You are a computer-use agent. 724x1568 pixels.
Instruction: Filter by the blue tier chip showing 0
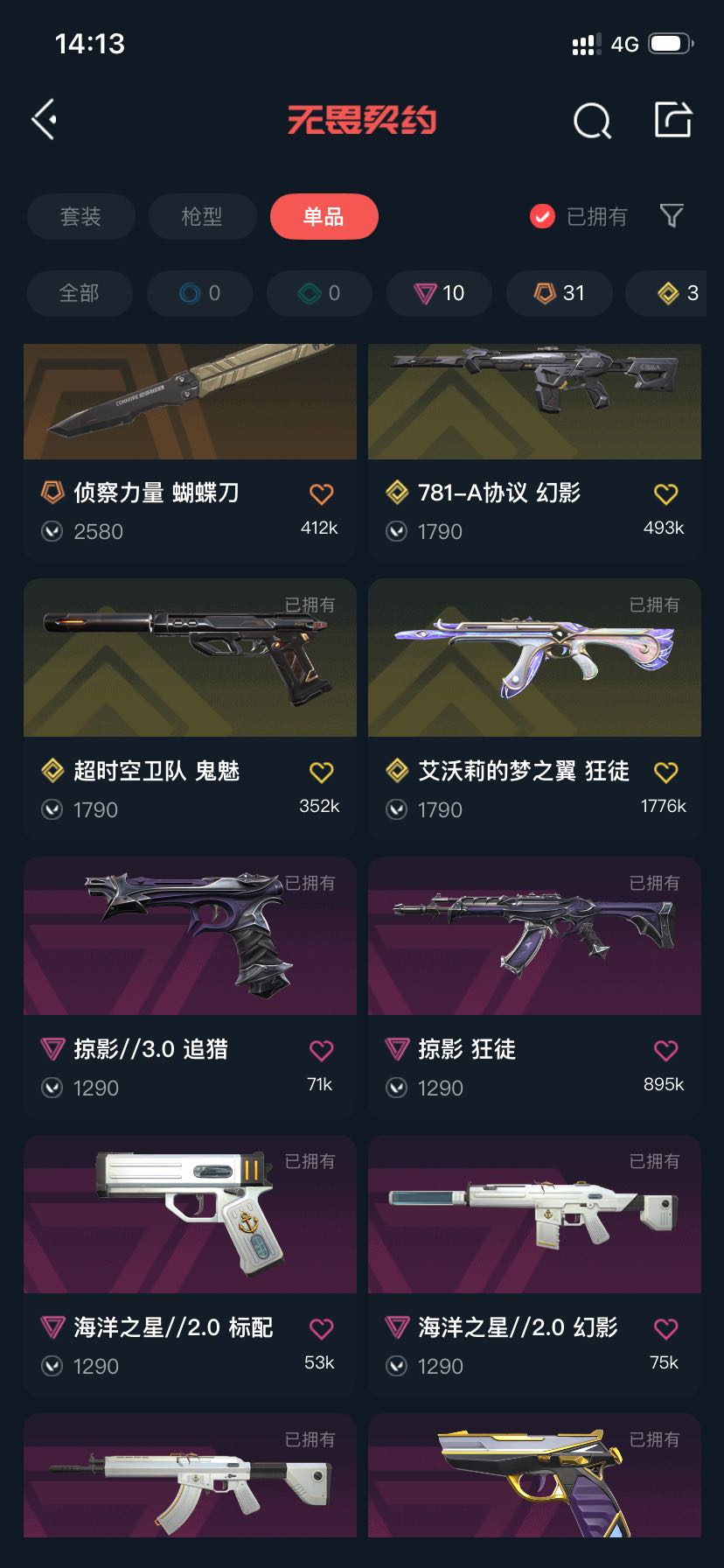199,293
